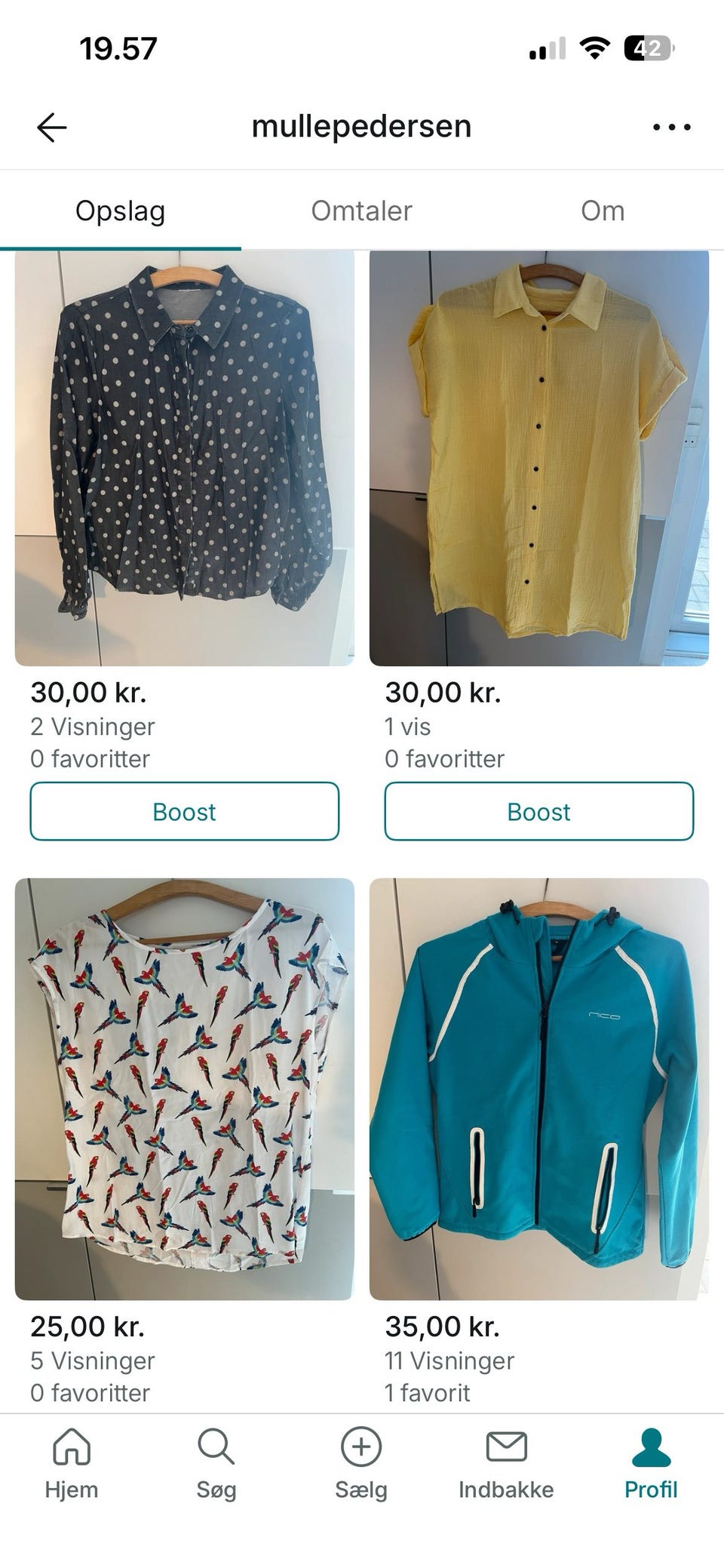
Task: View the parrot print top listing
Action: click(x=185, y=1088)
